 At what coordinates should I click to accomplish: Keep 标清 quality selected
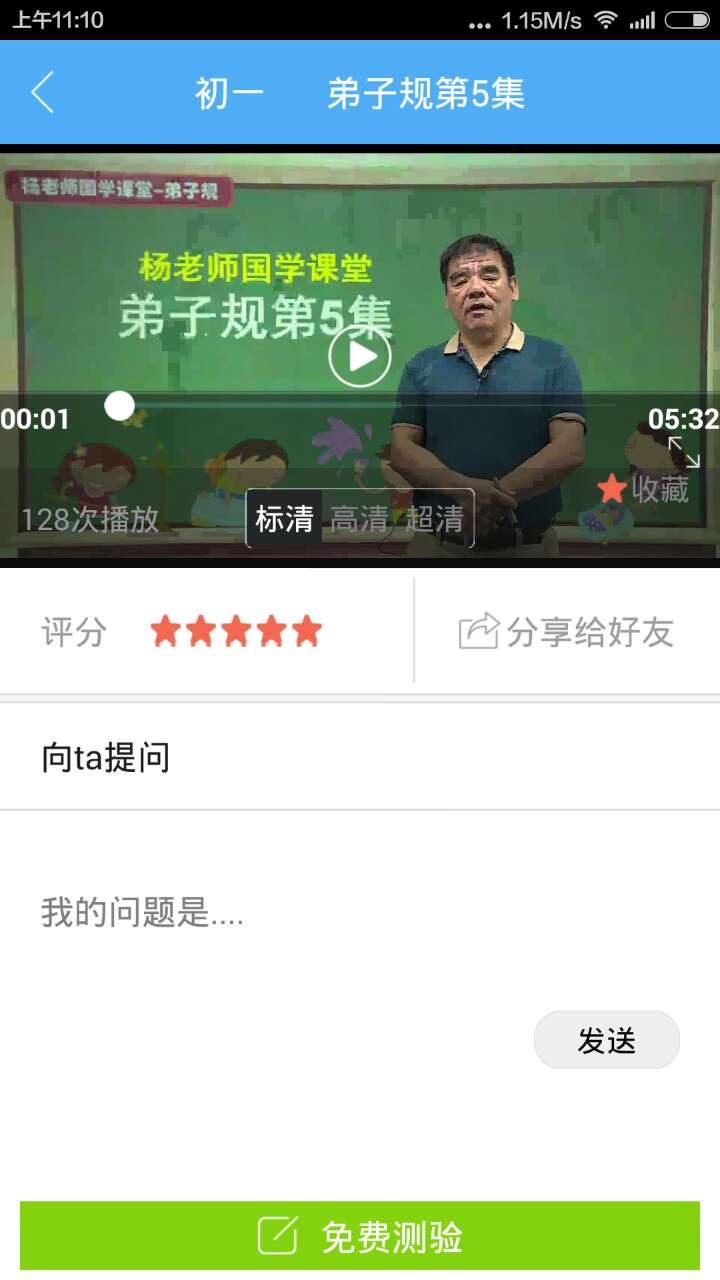(x=285, y=519)
